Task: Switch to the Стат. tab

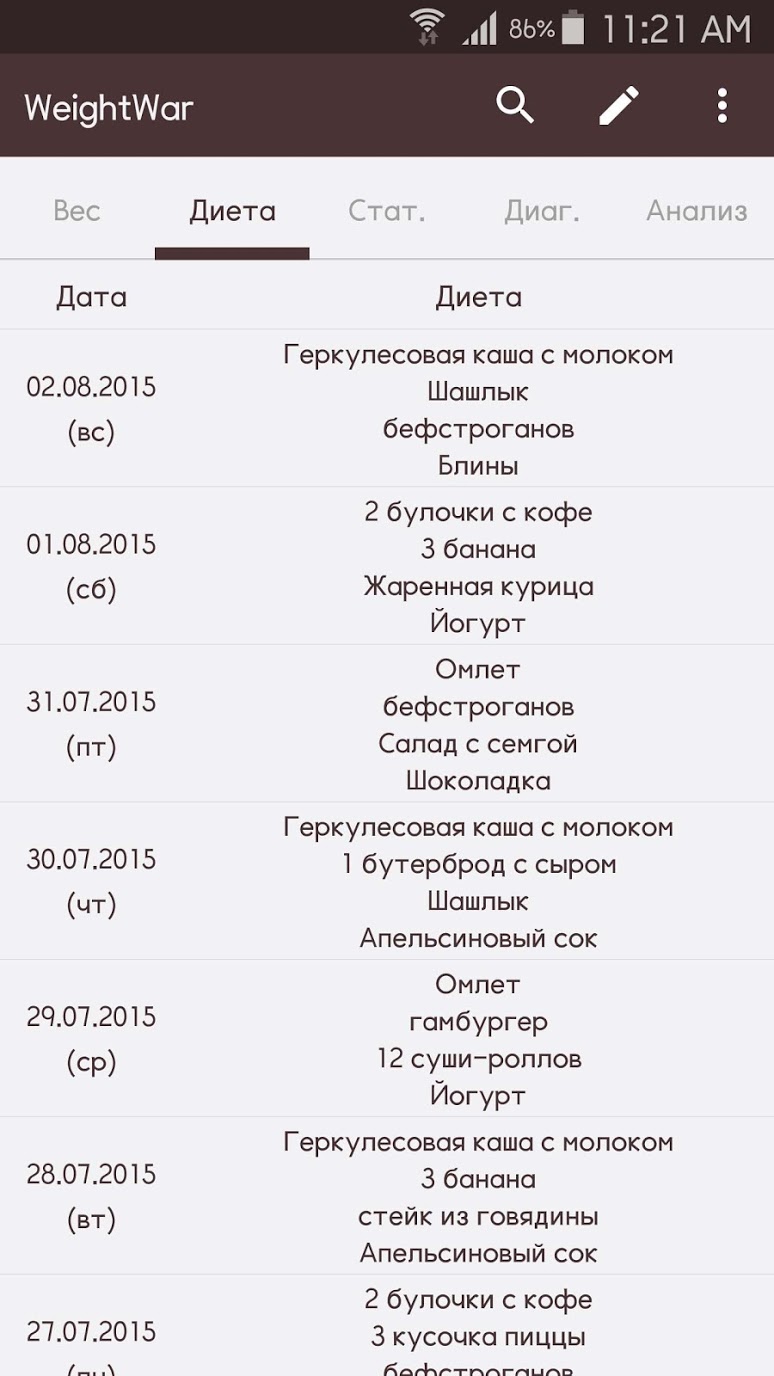Action: click(387, 211)
